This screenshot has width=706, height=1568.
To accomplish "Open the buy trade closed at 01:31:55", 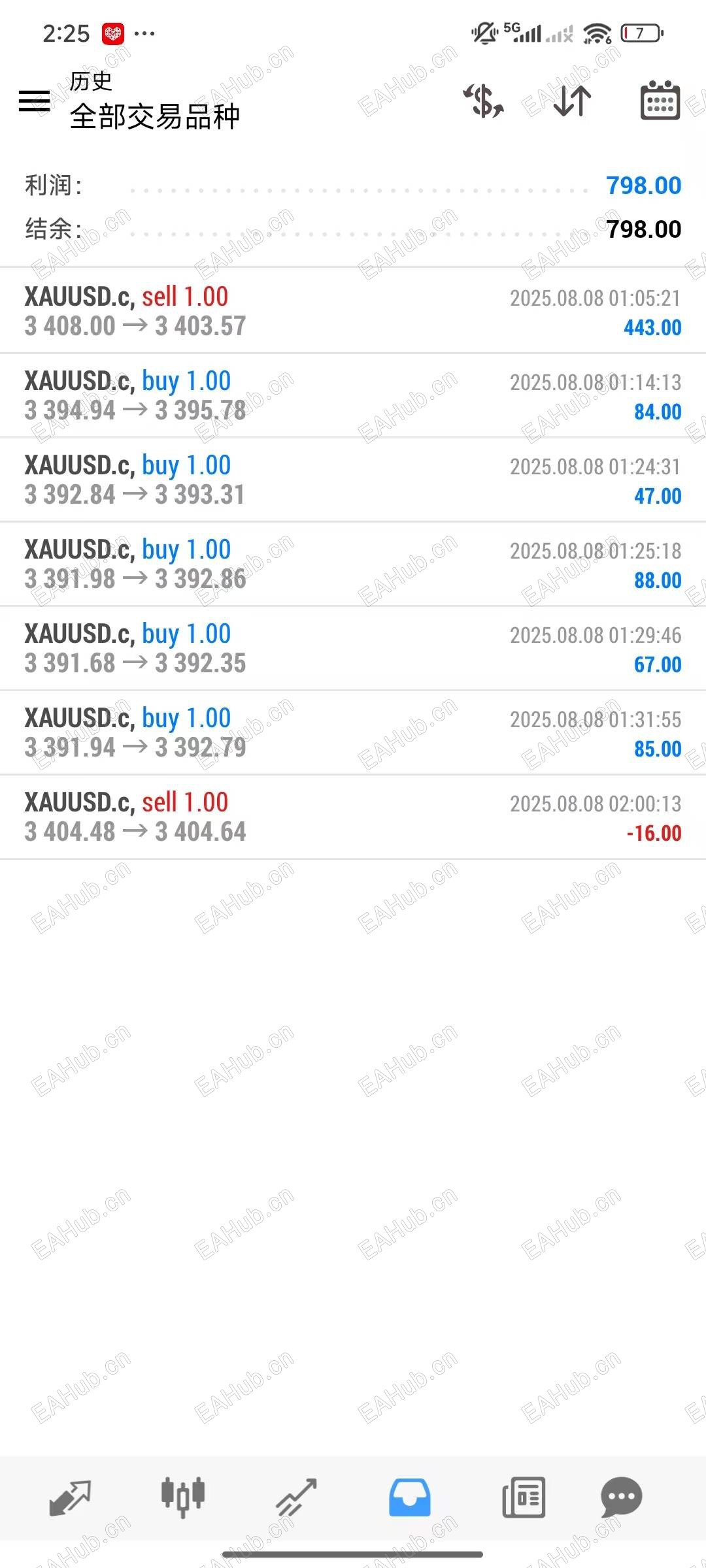I will tap(353, 732).
